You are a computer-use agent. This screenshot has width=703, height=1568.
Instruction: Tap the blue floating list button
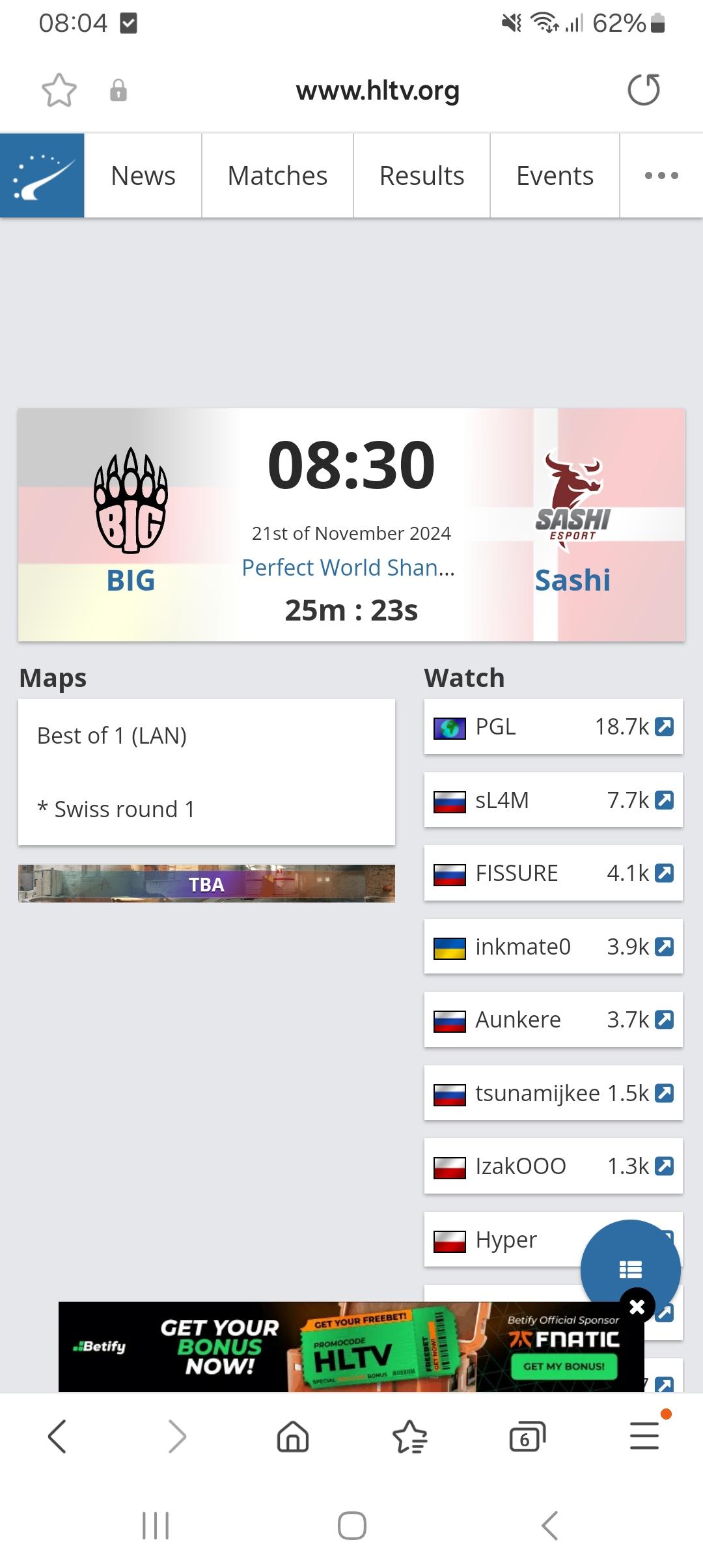pyautogui.click(x=630, y=1269)
